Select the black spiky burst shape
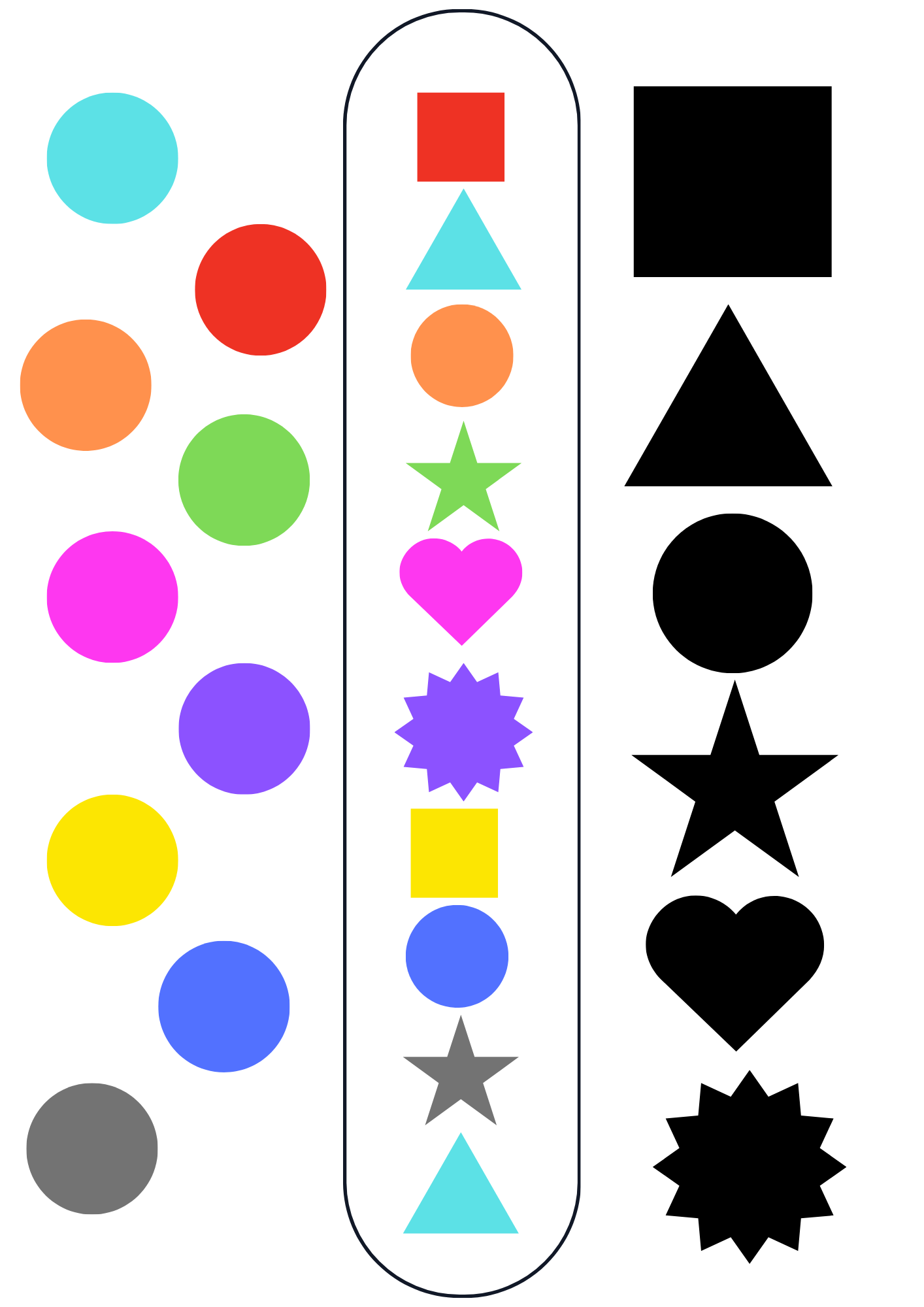Viewport: 924px width, 1307px height. (750, 1167)
